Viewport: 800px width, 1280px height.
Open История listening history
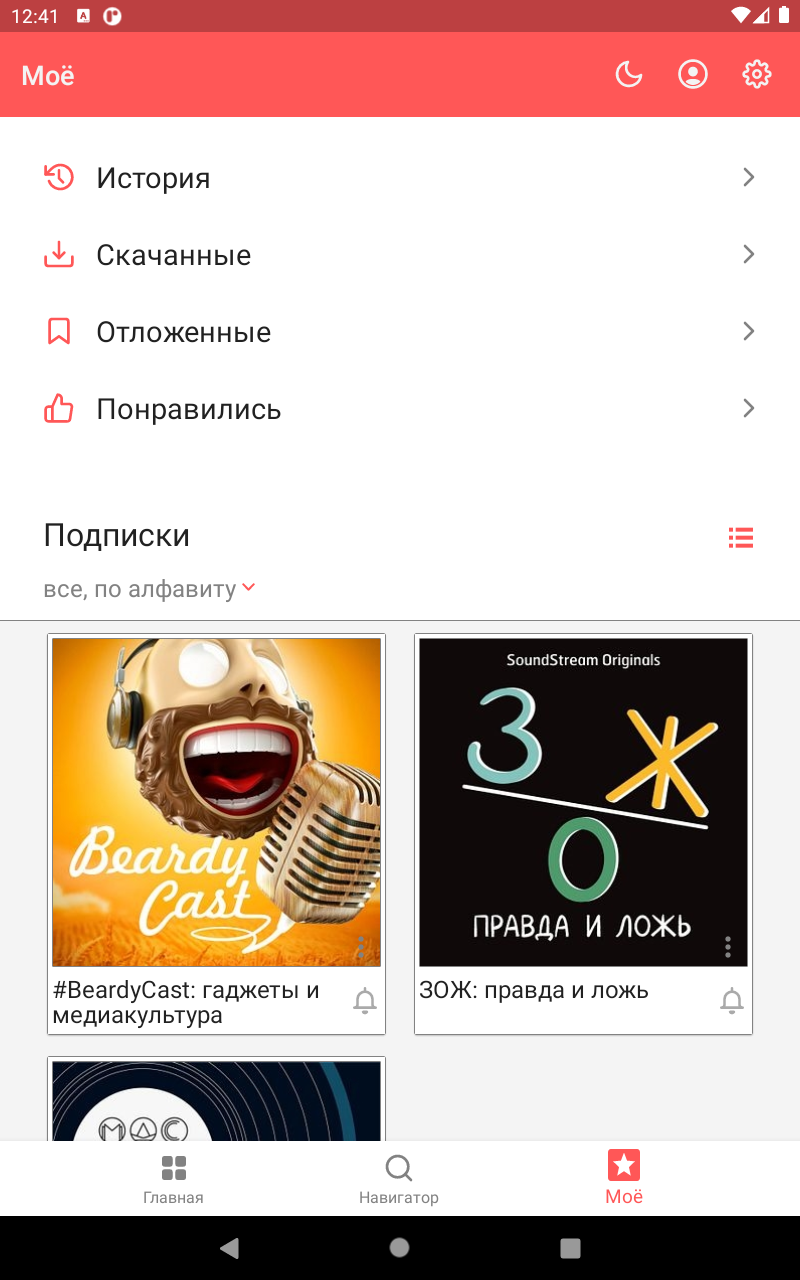coord(400,178)
